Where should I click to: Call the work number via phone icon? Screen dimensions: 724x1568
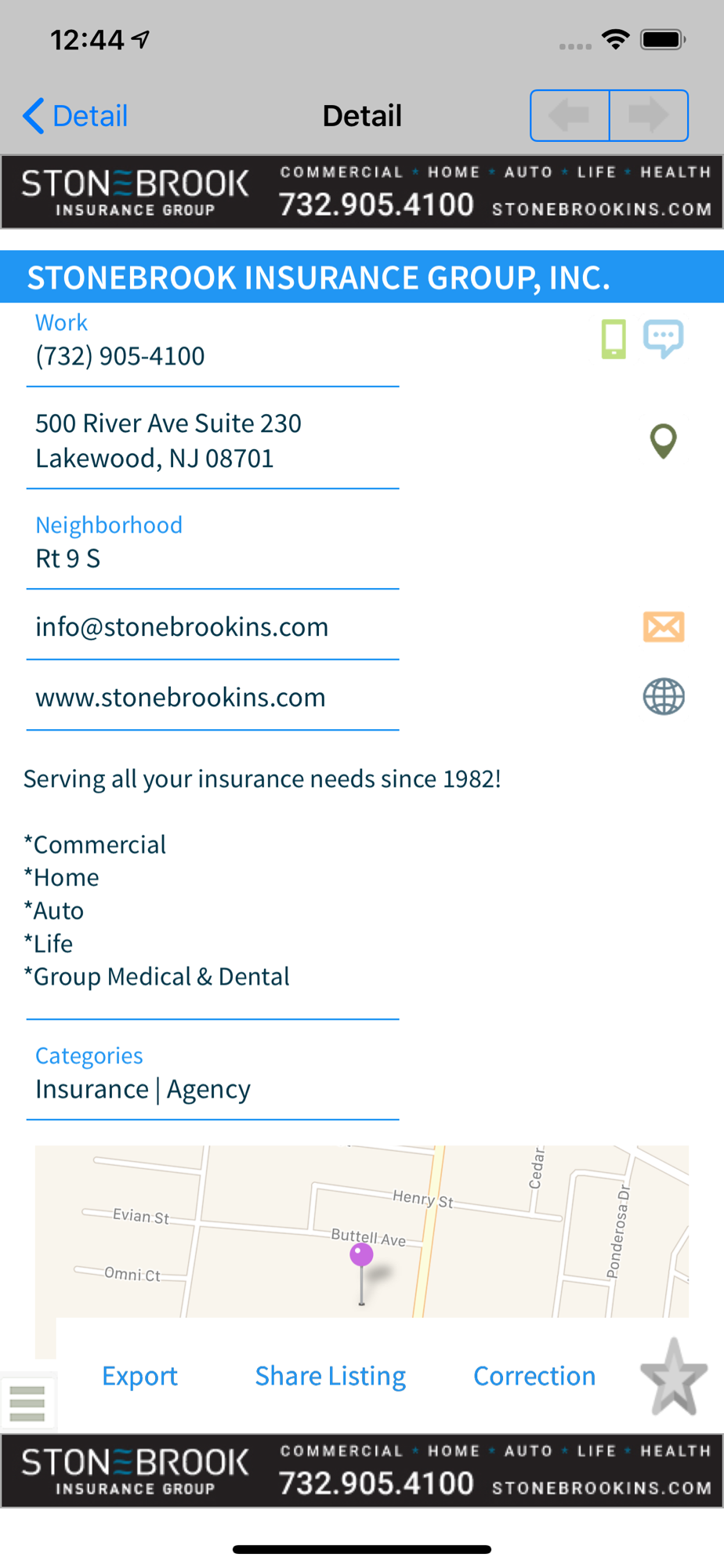(614, 339)
